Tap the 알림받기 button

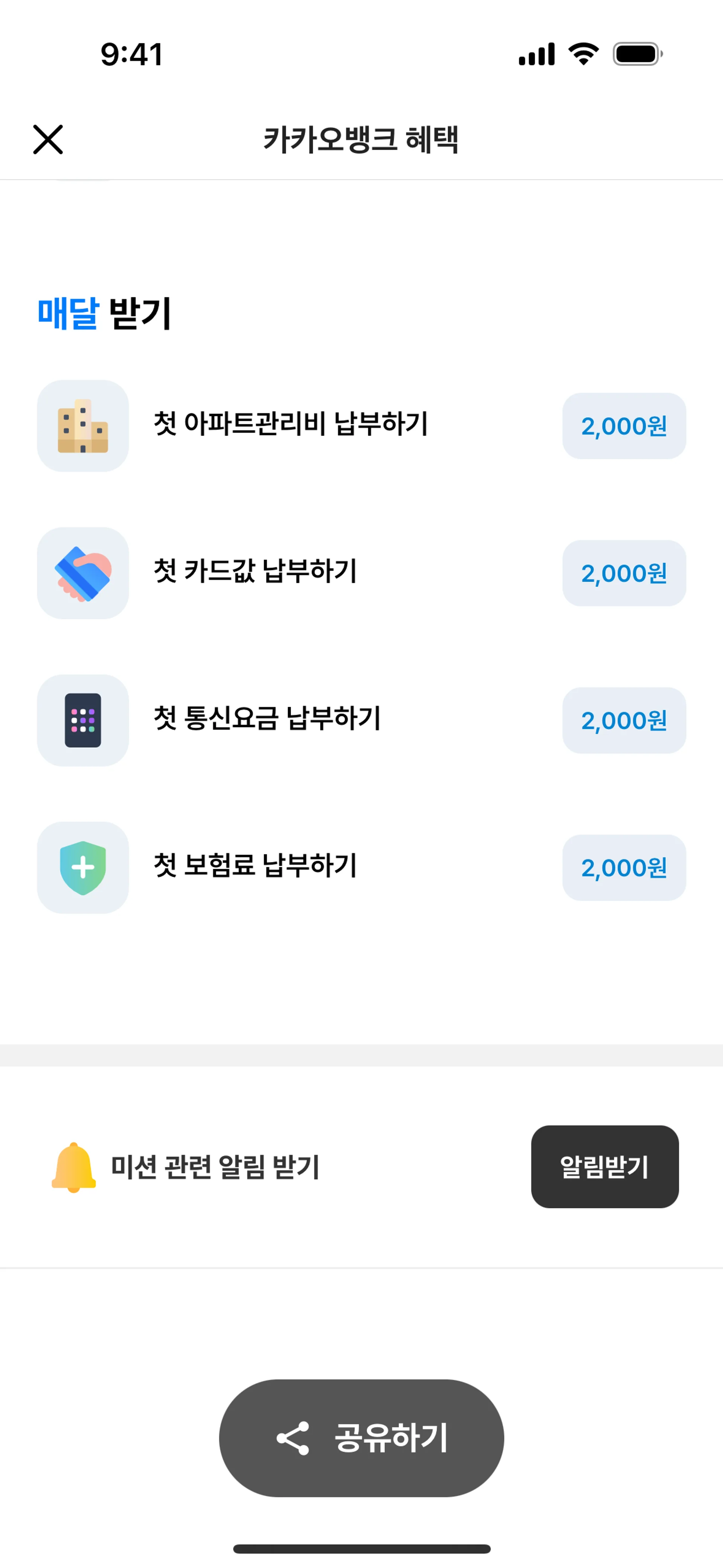pos(604,1166)
